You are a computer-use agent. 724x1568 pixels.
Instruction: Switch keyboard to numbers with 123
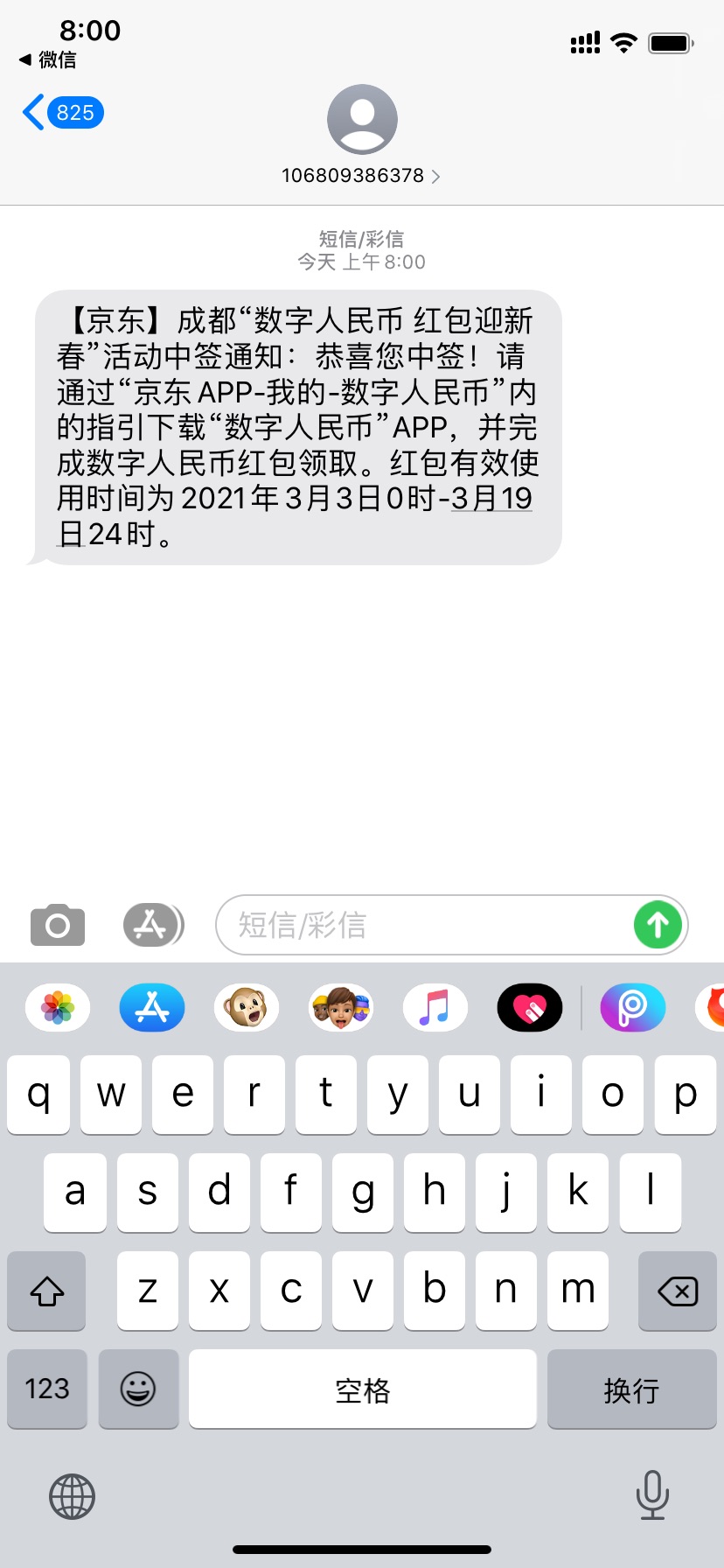click(47, 1389)
